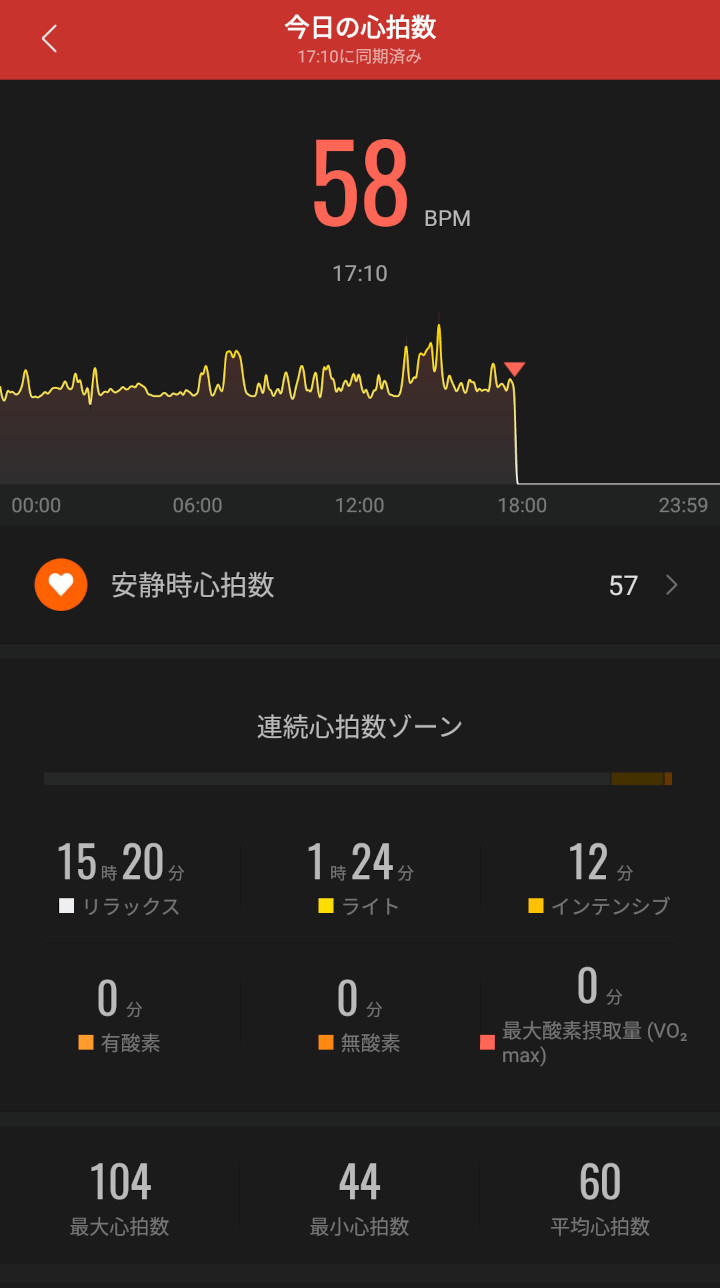Viewport: 720px width, 1288px height.
Task: Open the 安静時心拍数 row
Action: (360, 585)
